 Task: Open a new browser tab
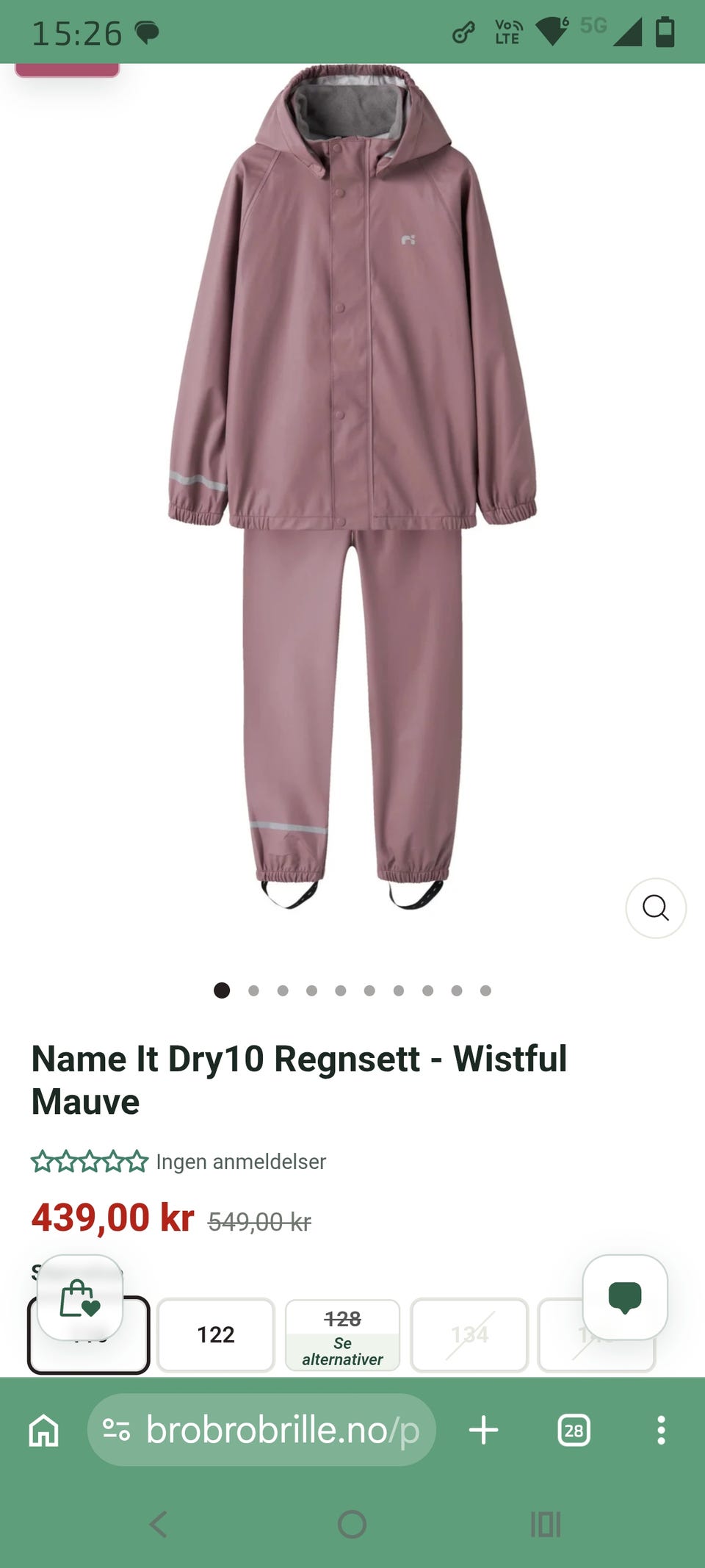[484, 1430]
